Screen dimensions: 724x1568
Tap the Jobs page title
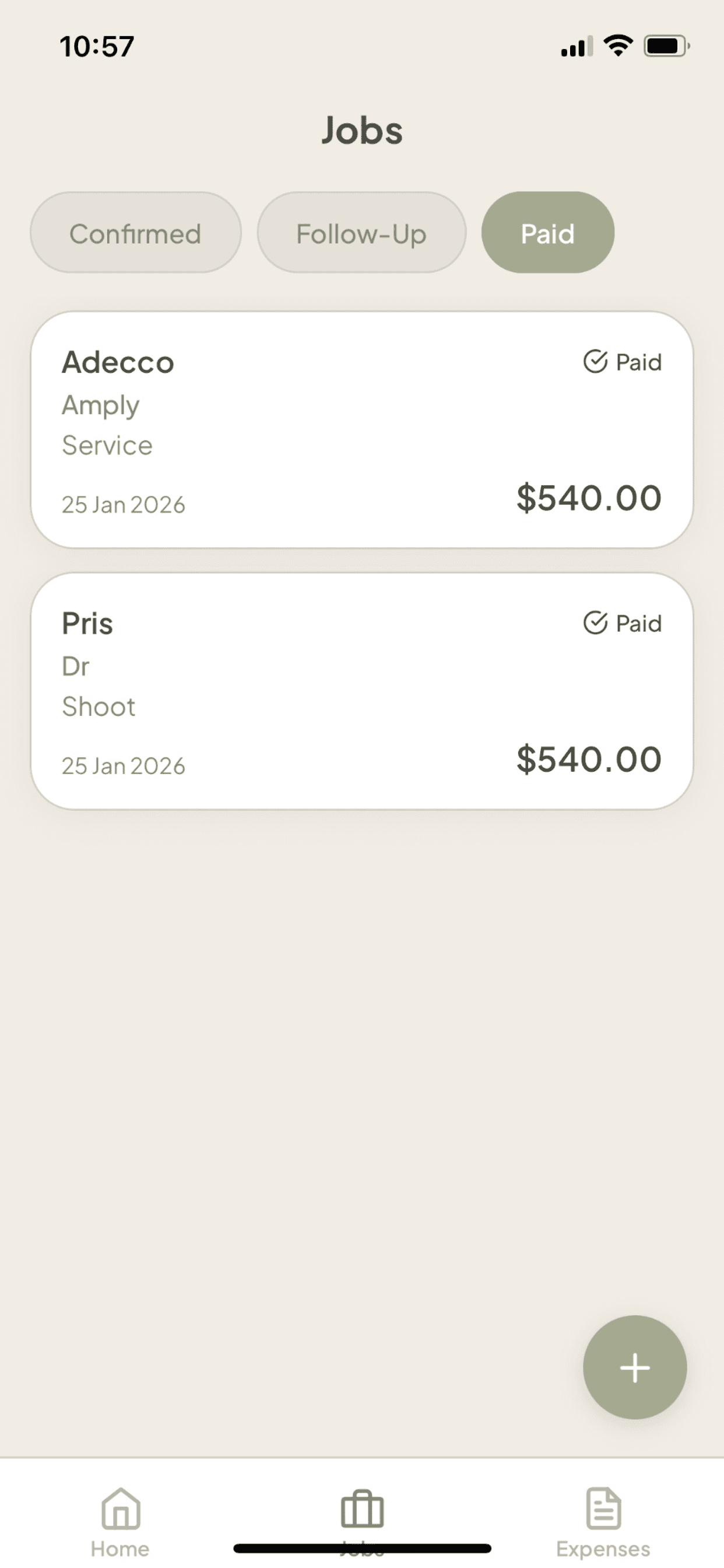point(361,129)
